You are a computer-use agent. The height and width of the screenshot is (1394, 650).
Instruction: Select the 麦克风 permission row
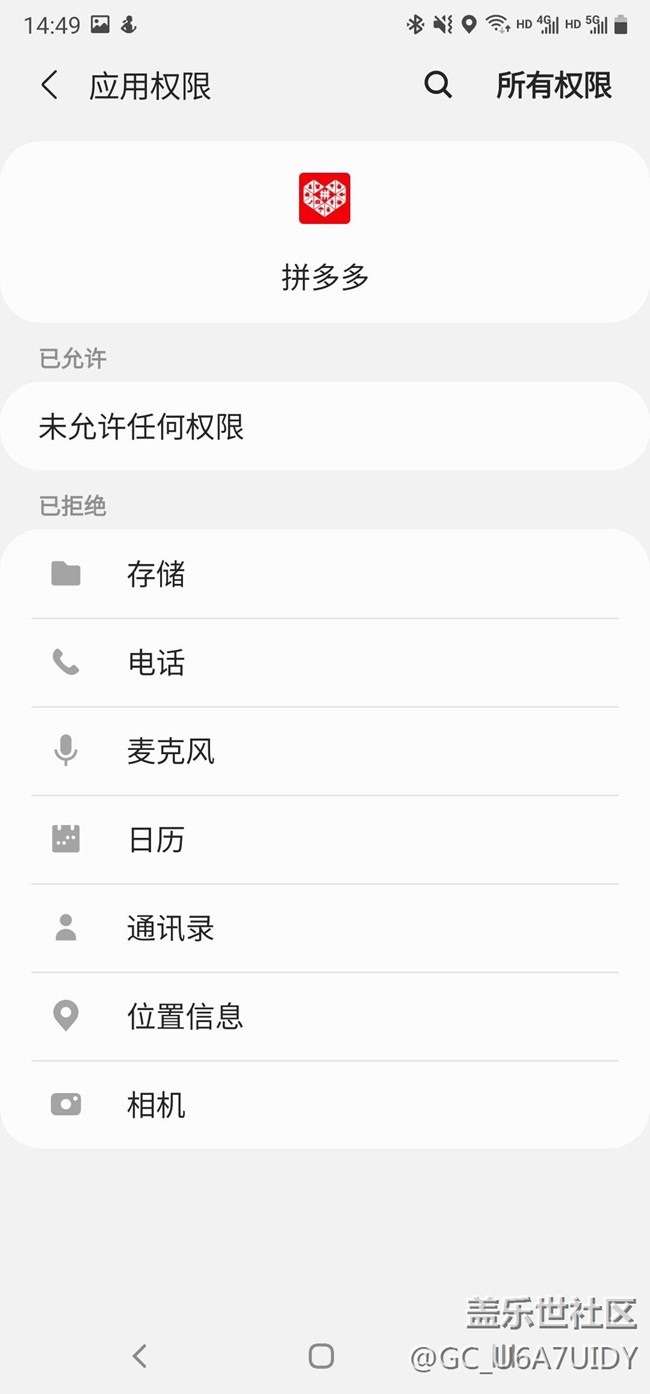pos(324,751)
